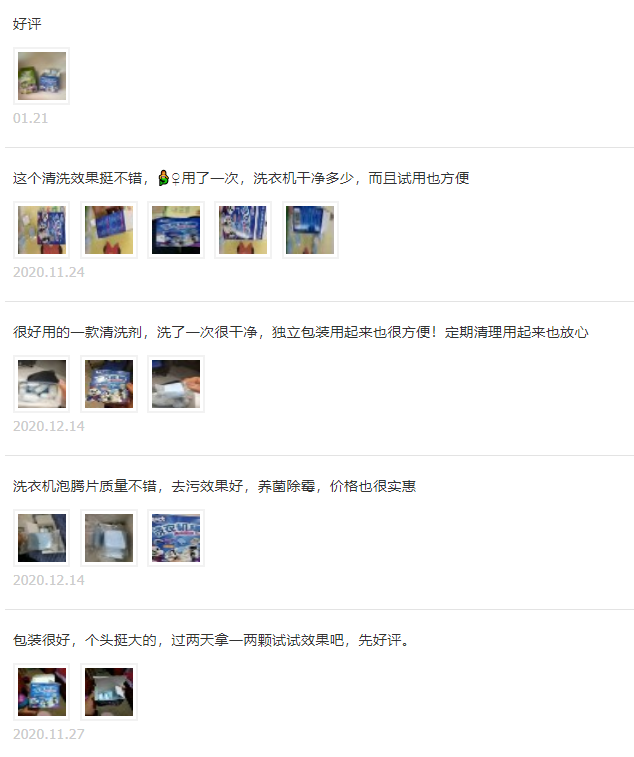Image resolution: width=634 pixels, height=757 pixels.
Task: Enlarge third photo of the 很好用的一款清洗剂 review
Action: (x=176, y=384)
